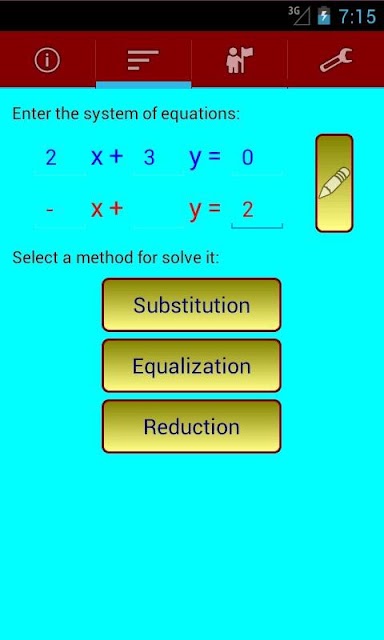This screenshot has height=640, width=384.
Task: Open the person-with-flag tab
Action: pos(240,60)
